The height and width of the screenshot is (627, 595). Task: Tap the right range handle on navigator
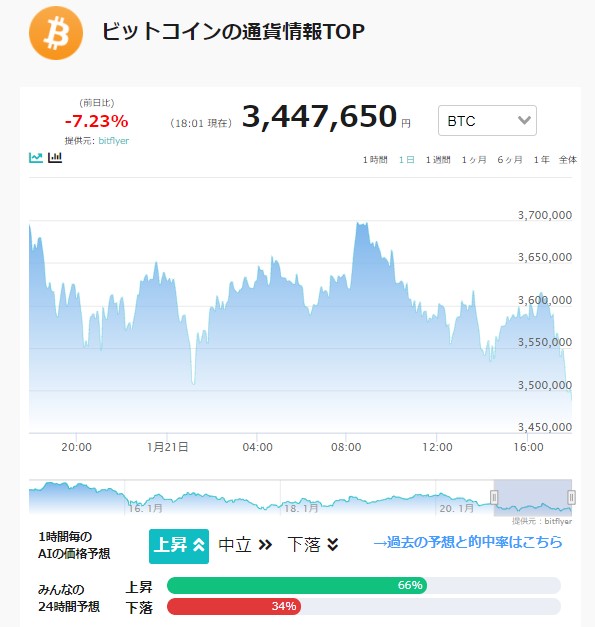571,497
